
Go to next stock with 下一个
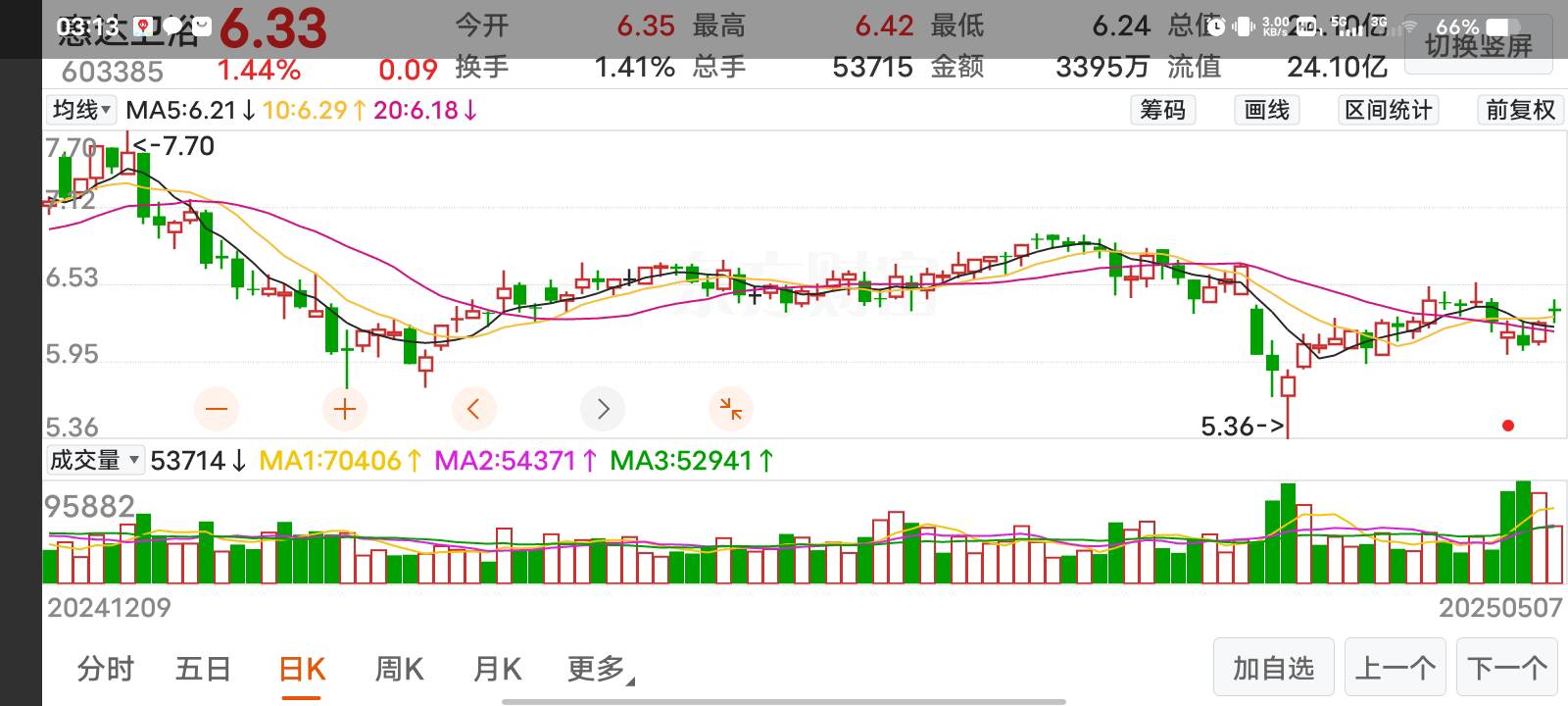(x=1506, y=669)
